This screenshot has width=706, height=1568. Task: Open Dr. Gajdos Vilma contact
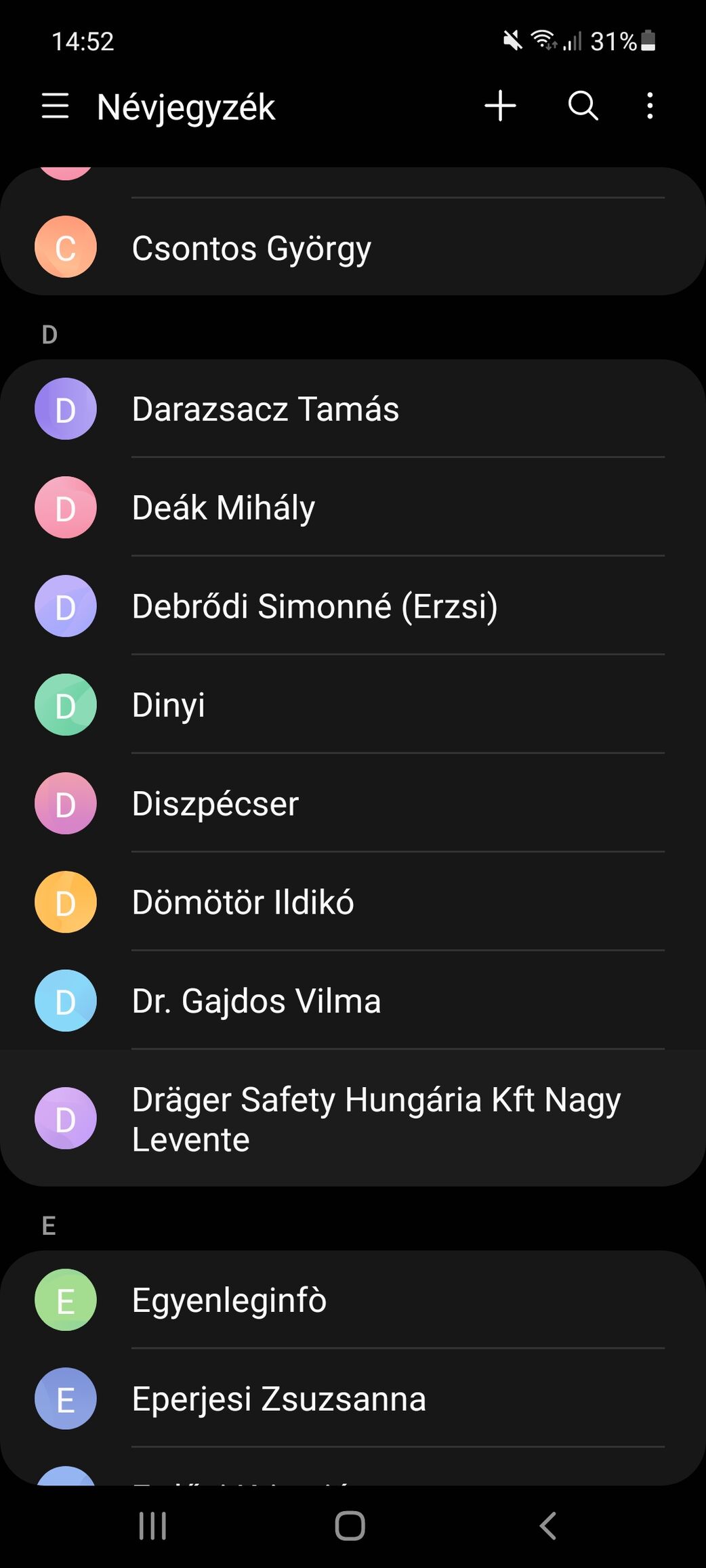(353, 1000)
